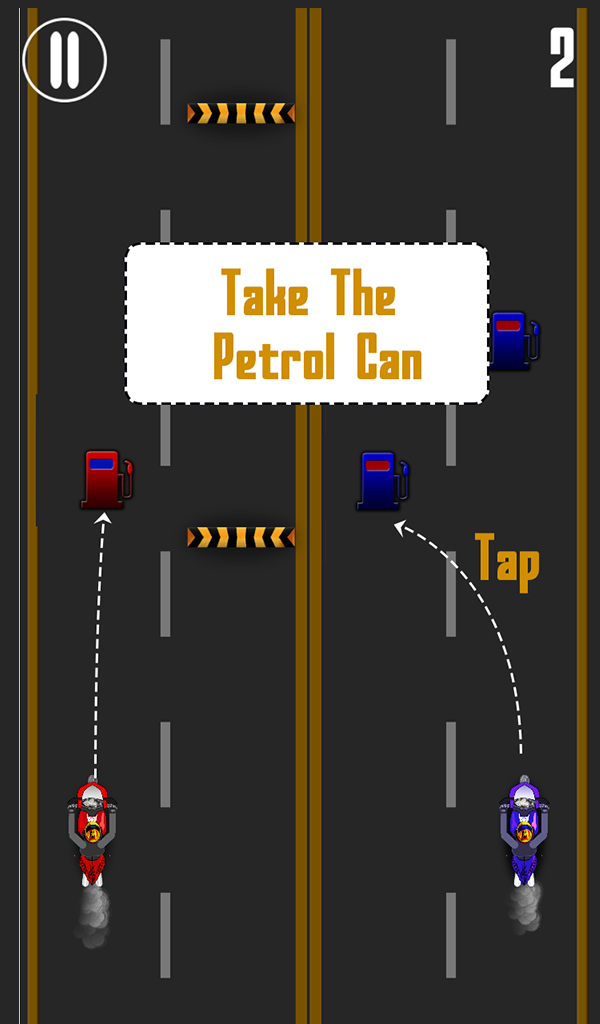Viewport: 600px width, 1024px height.
Task: Pause the game
Action: pos(65,60)
